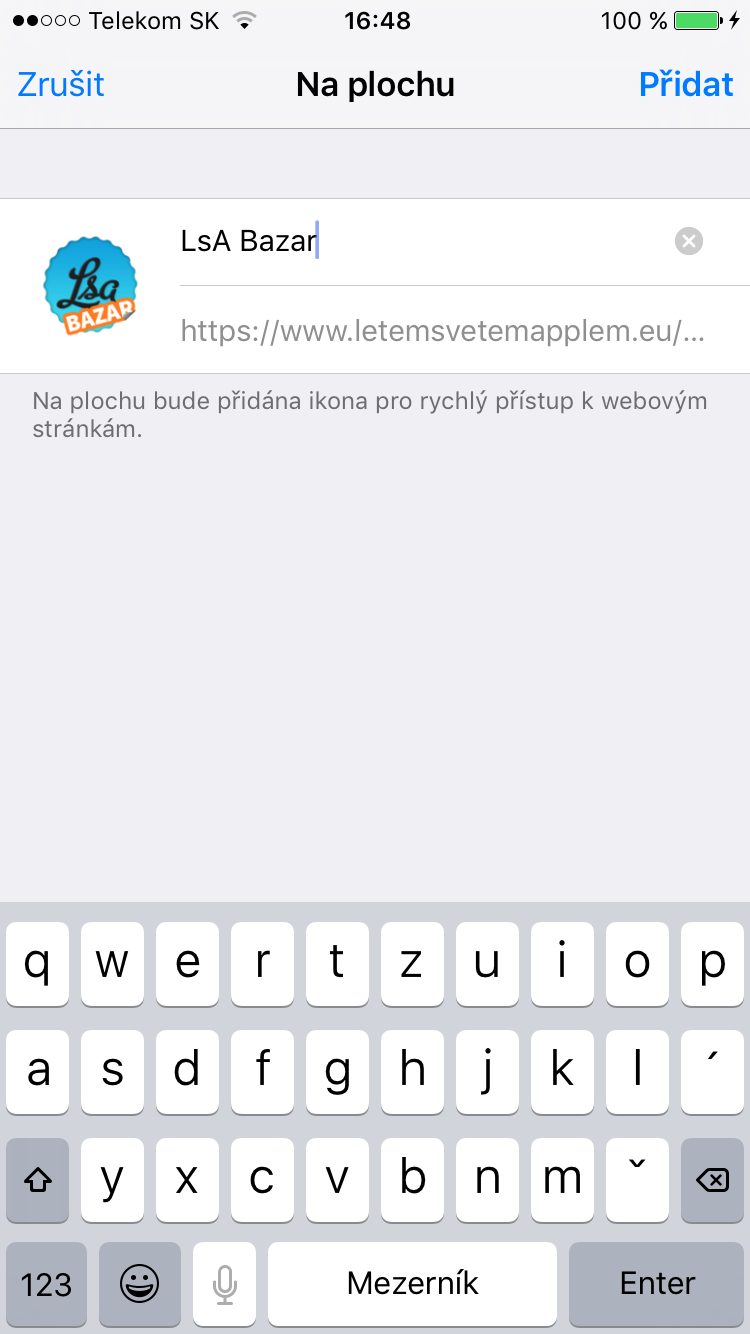
Task: Edit the LsA Bazar name field
Action: 420,241
